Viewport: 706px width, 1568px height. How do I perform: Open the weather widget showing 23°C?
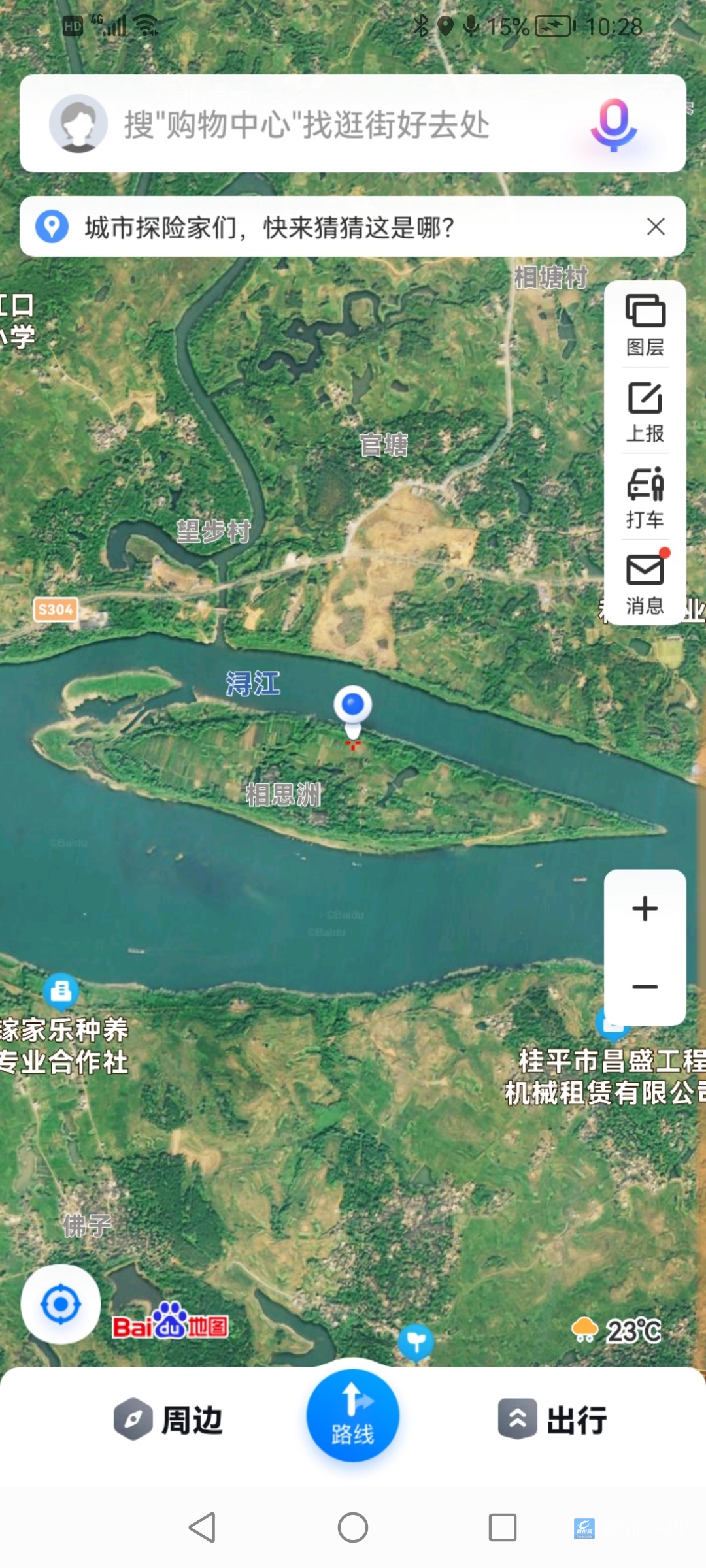618,1330
